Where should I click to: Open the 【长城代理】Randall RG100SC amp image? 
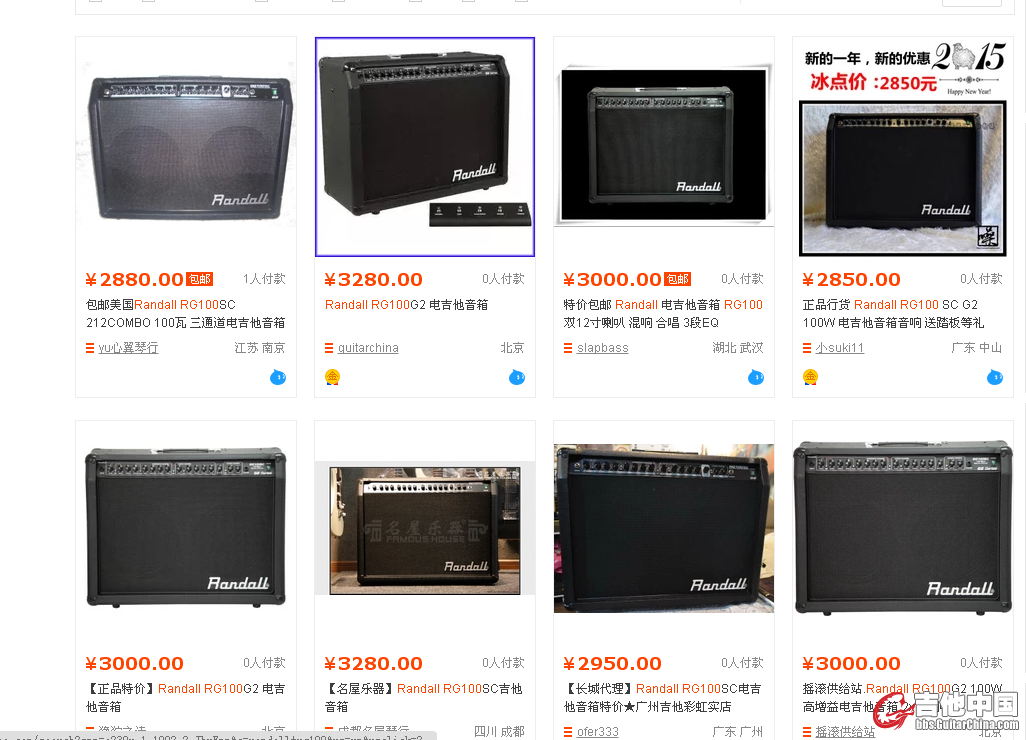pyautogui.click(x=664, y=530)
